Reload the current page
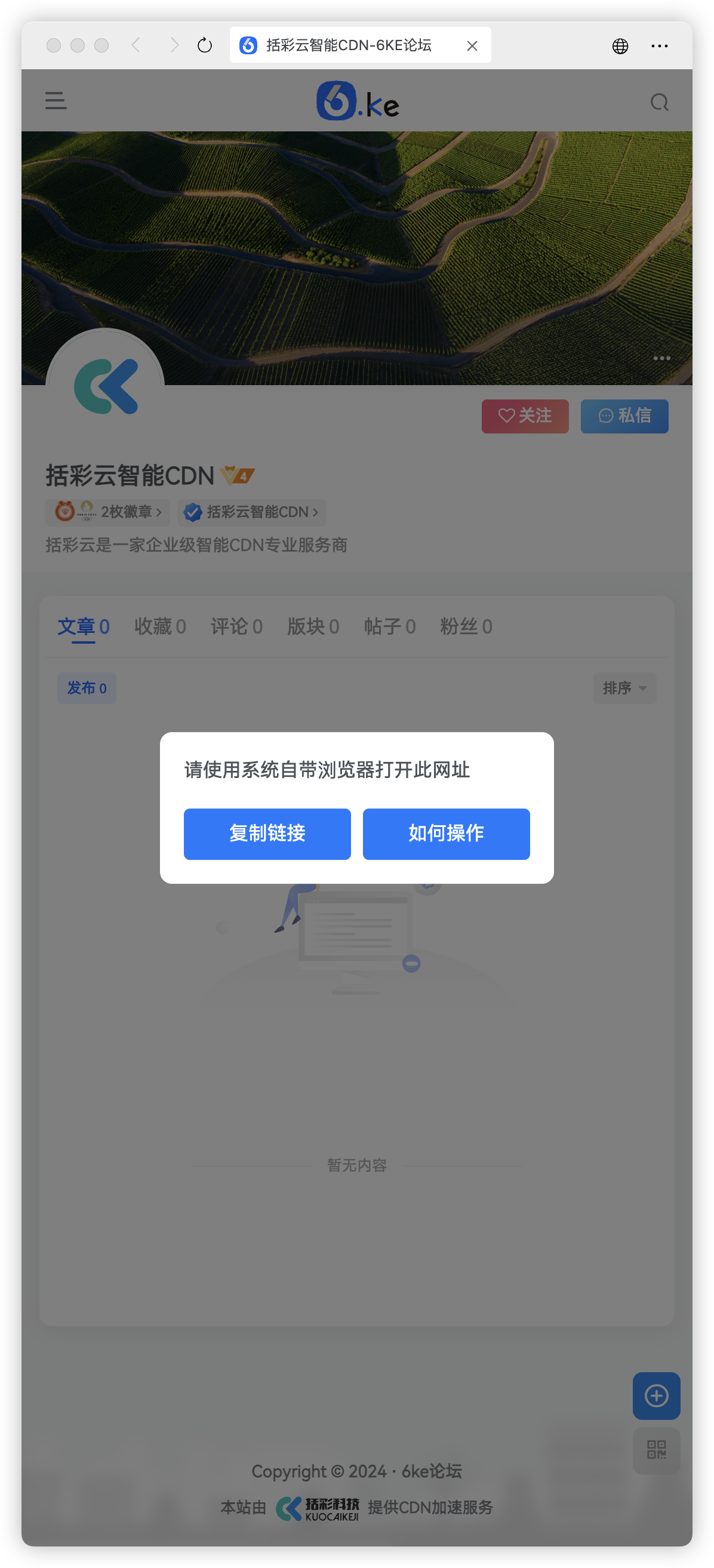This screenshot has width=714, height=1568. [x=205, y=45]
